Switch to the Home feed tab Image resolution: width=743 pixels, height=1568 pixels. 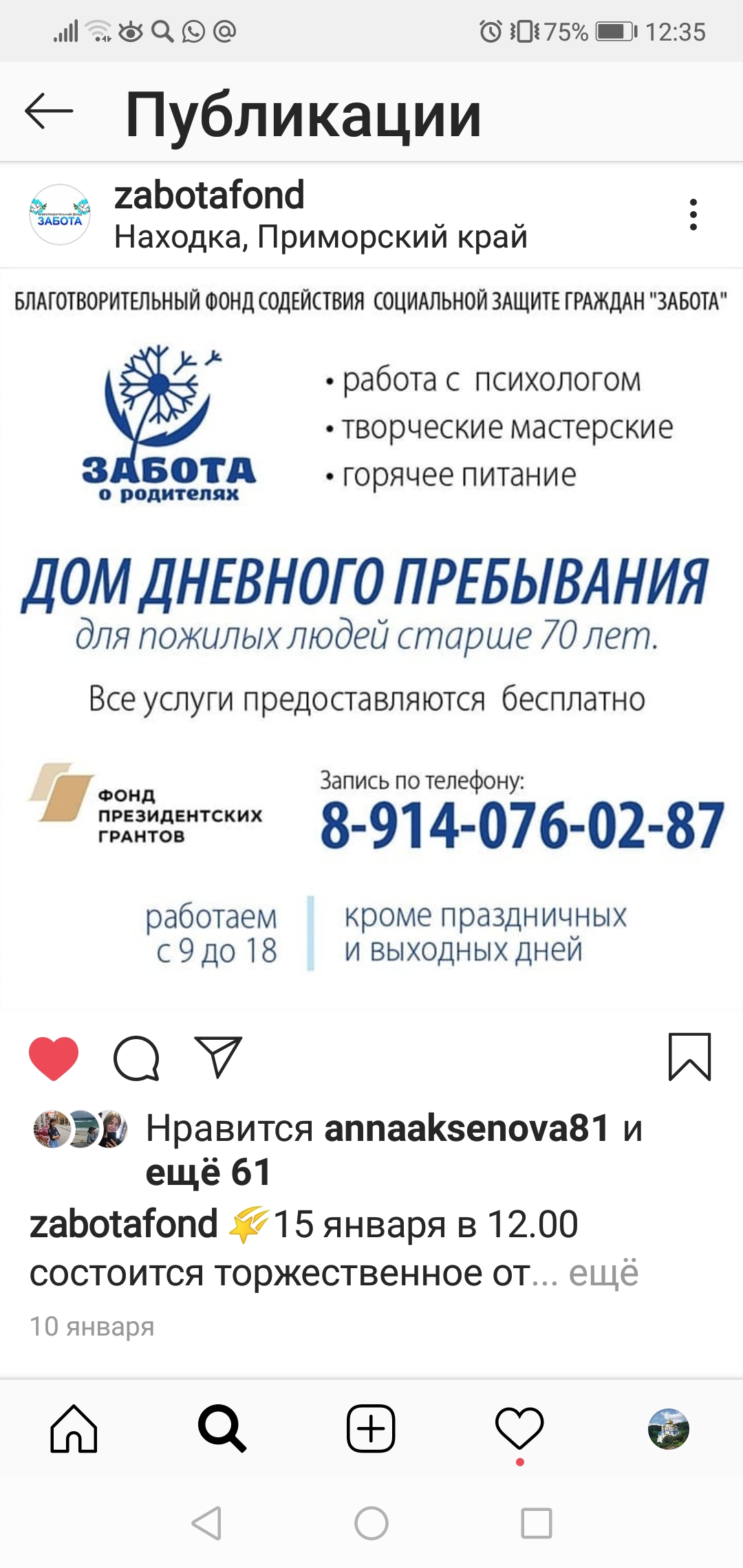point(74,1429)
